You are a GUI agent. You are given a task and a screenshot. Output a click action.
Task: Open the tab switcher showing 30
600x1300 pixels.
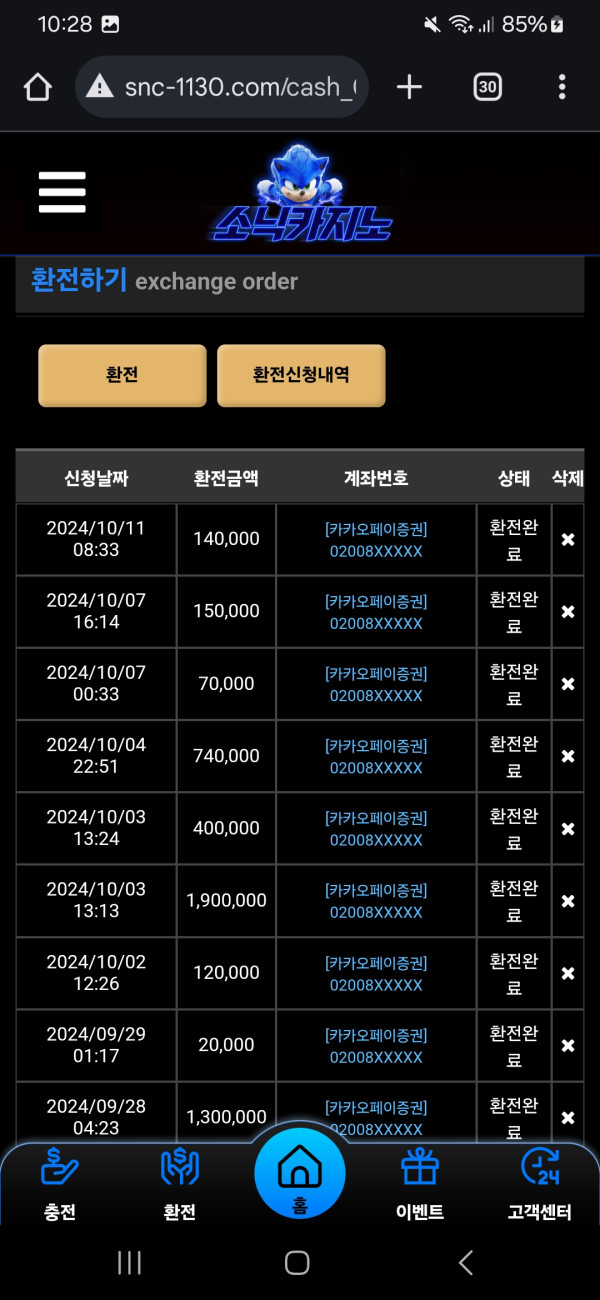tap(487, 88)
